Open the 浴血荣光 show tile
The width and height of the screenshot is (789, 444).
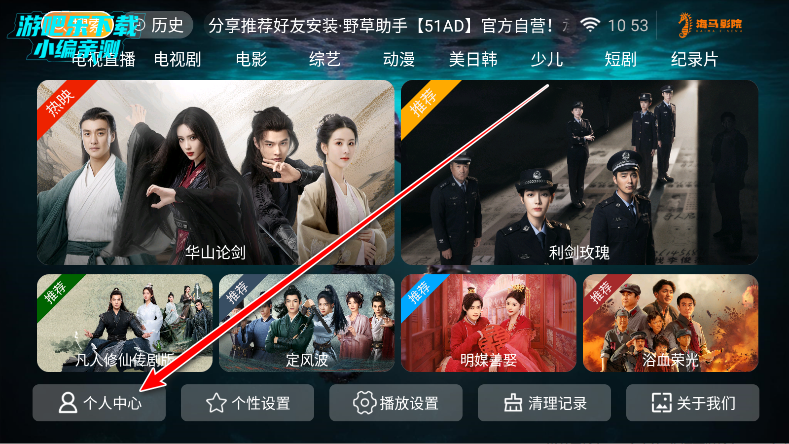click(670, 323)
